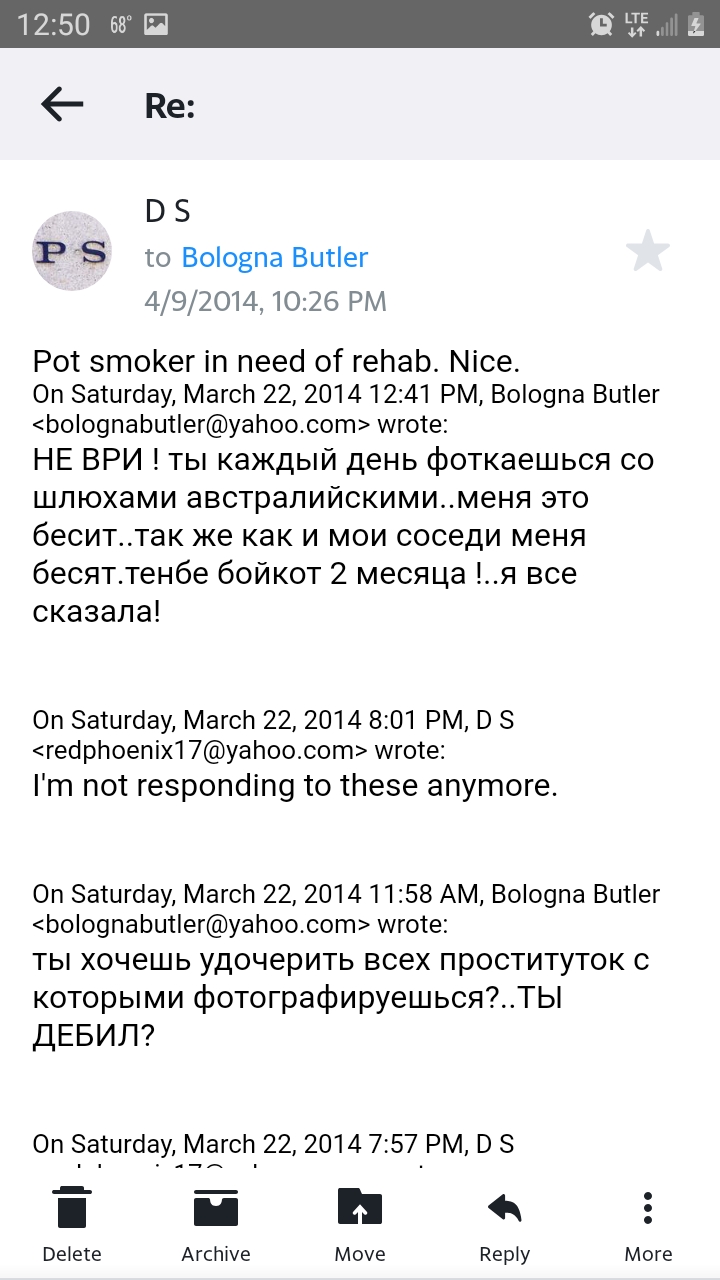Archive this message
This screenshot has width=720, height=1280.
pyautogui.click(x=216, y=1226)
